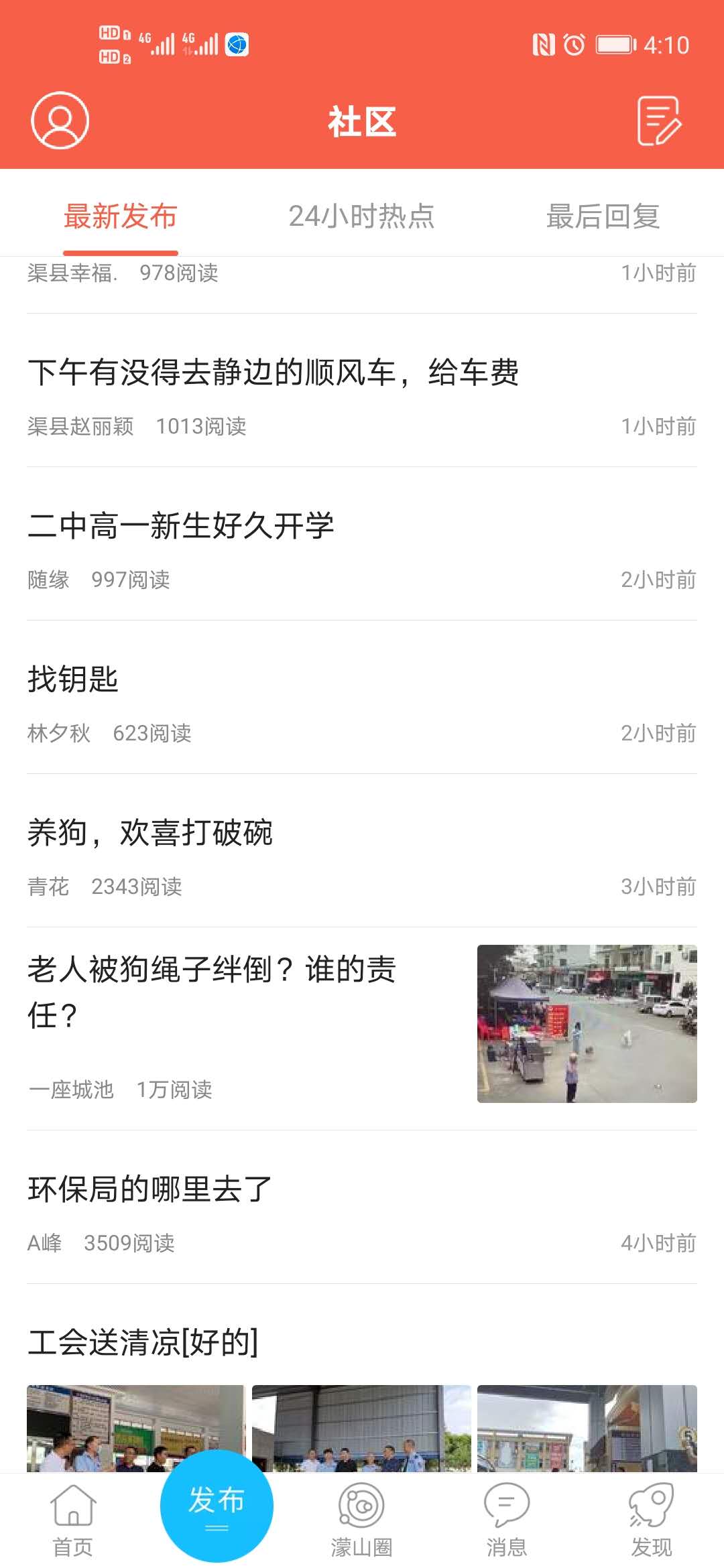Open the 消息 messages icon
724x1568 pixels.
coord(507,1508)
